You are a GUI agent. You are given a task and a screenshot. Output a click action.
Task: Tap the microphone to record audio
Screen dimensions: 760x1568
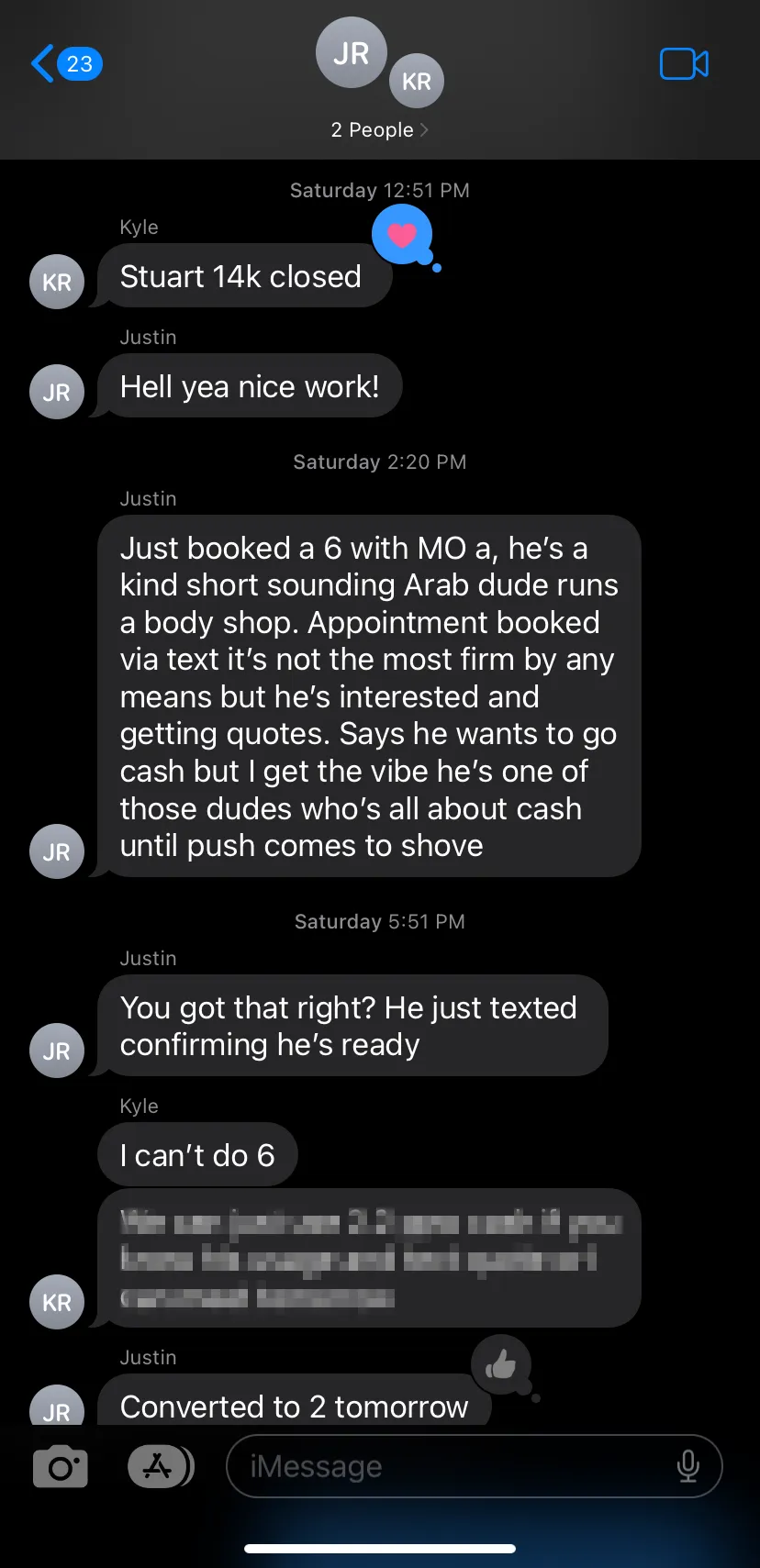(687, 1466)
